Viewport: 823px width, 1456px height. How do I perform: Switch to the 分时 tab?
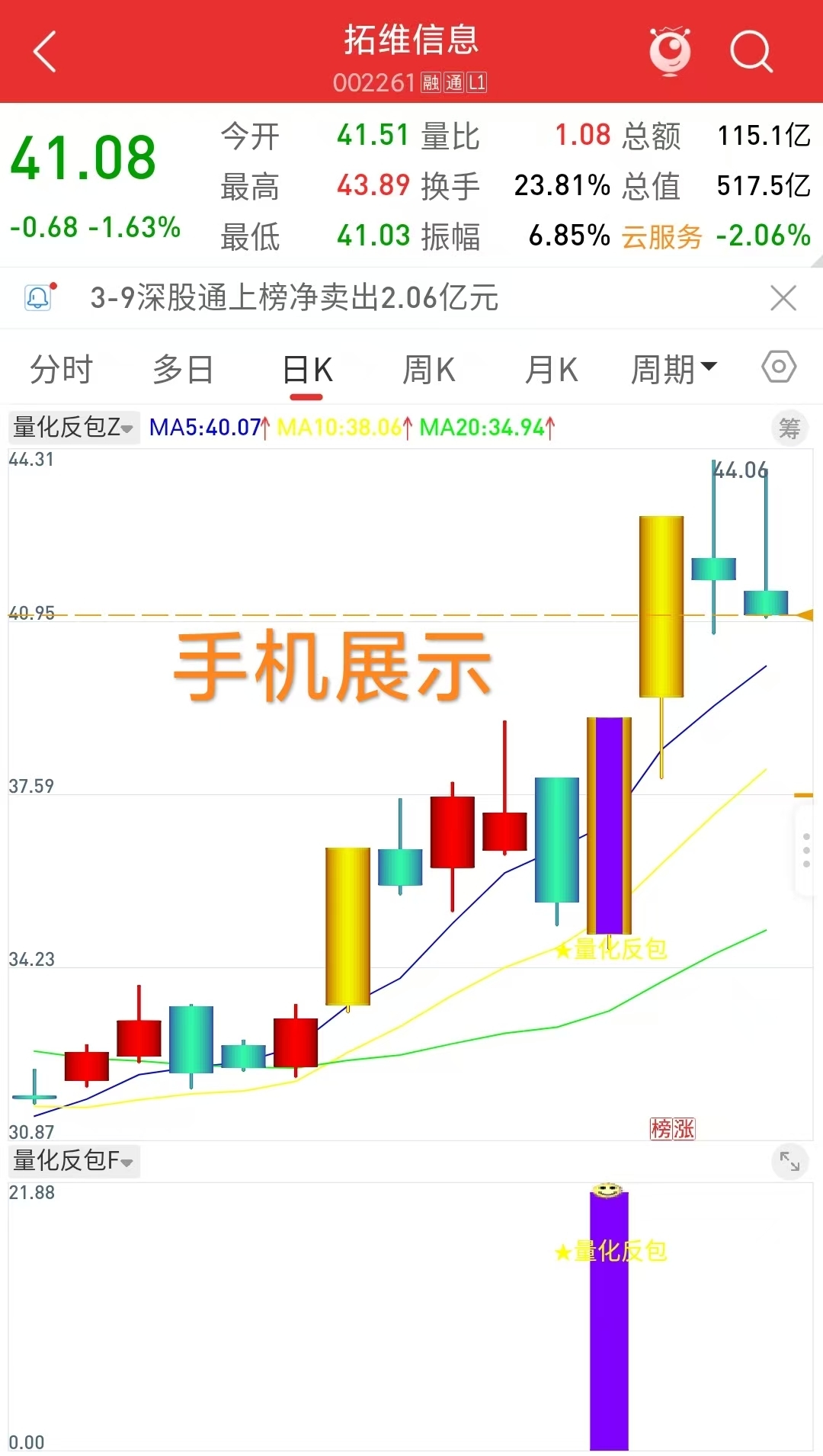tap(61, 370)
